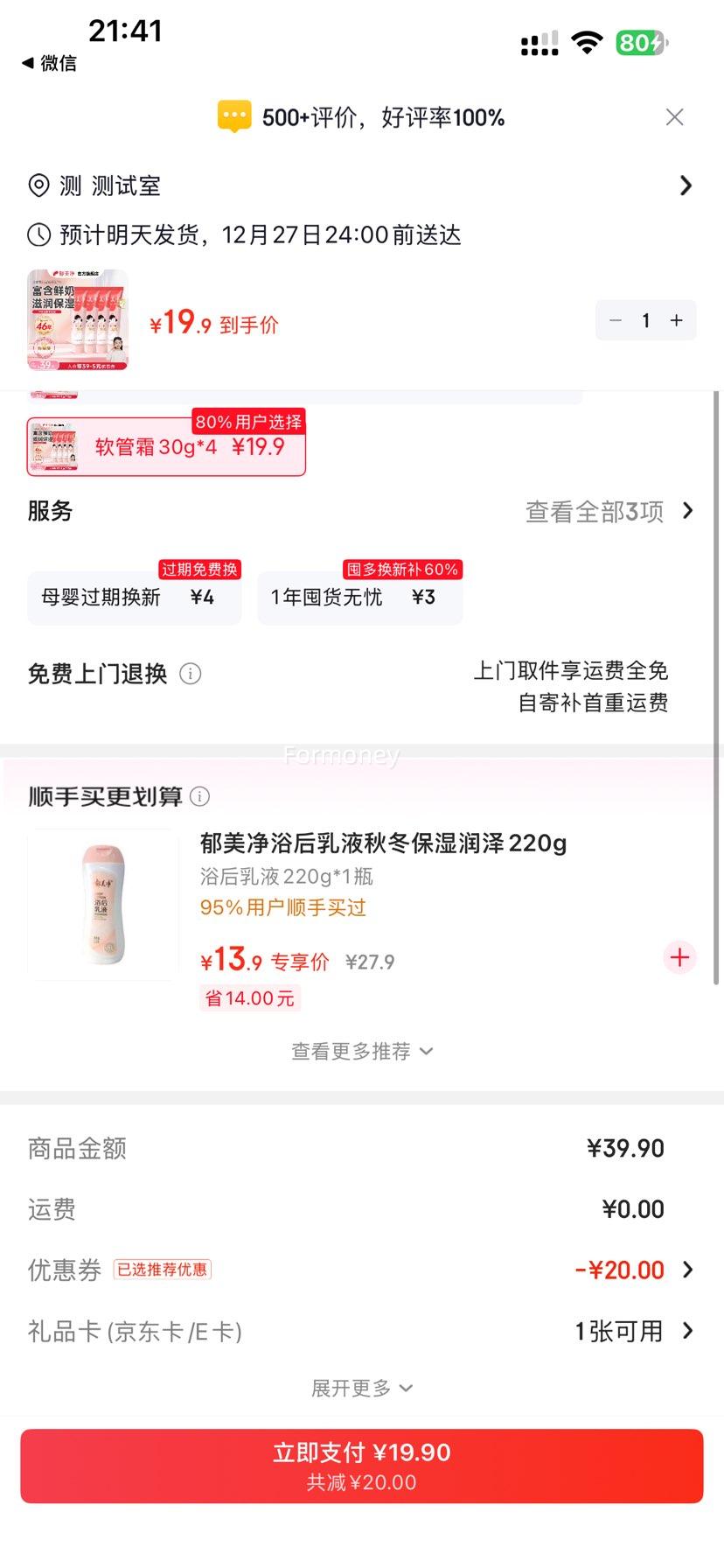
Task: Enable the 1年囤货无忧 ¥3 service
Action: click(360, 598)
